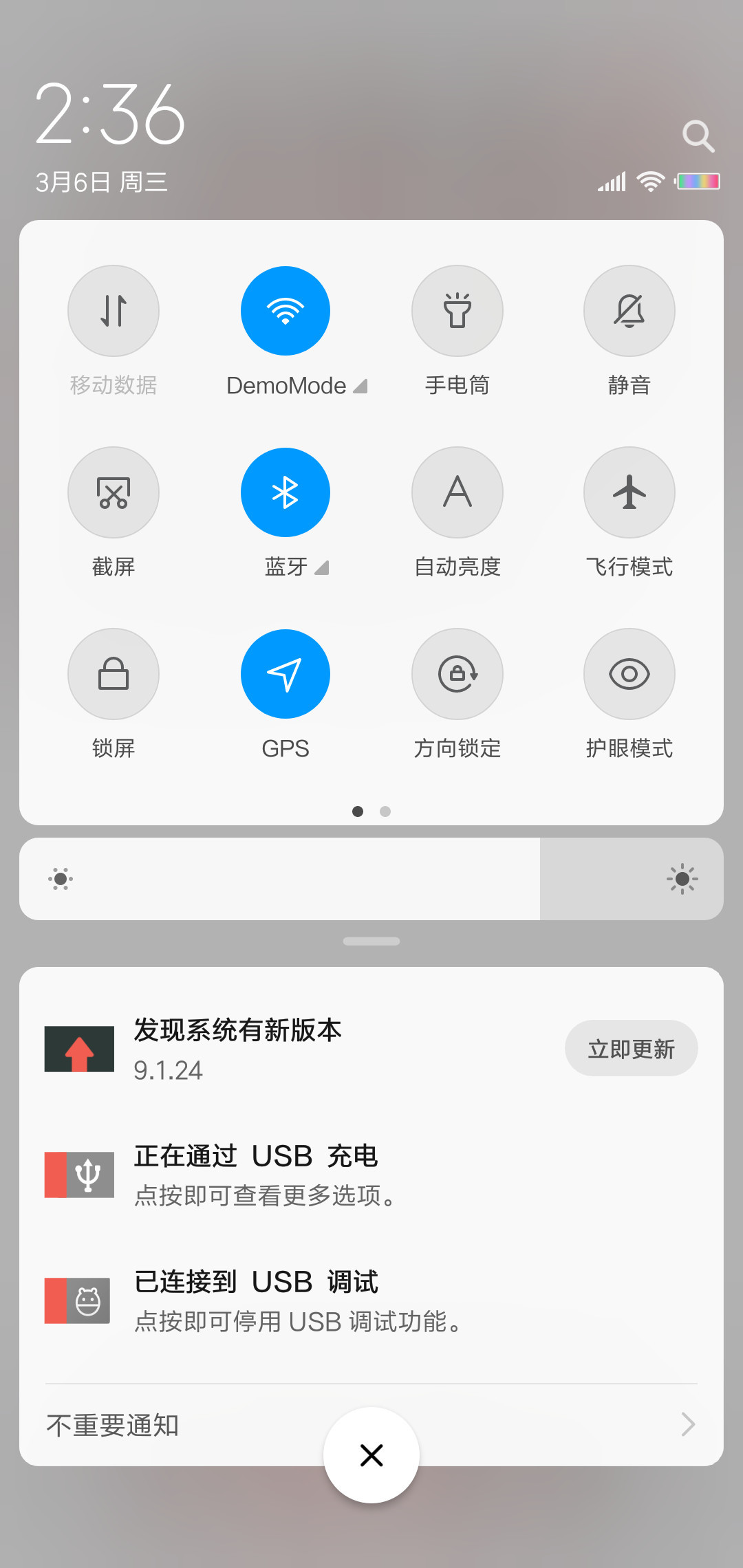Tap the brightness slider bar

(x=371, y=879)
